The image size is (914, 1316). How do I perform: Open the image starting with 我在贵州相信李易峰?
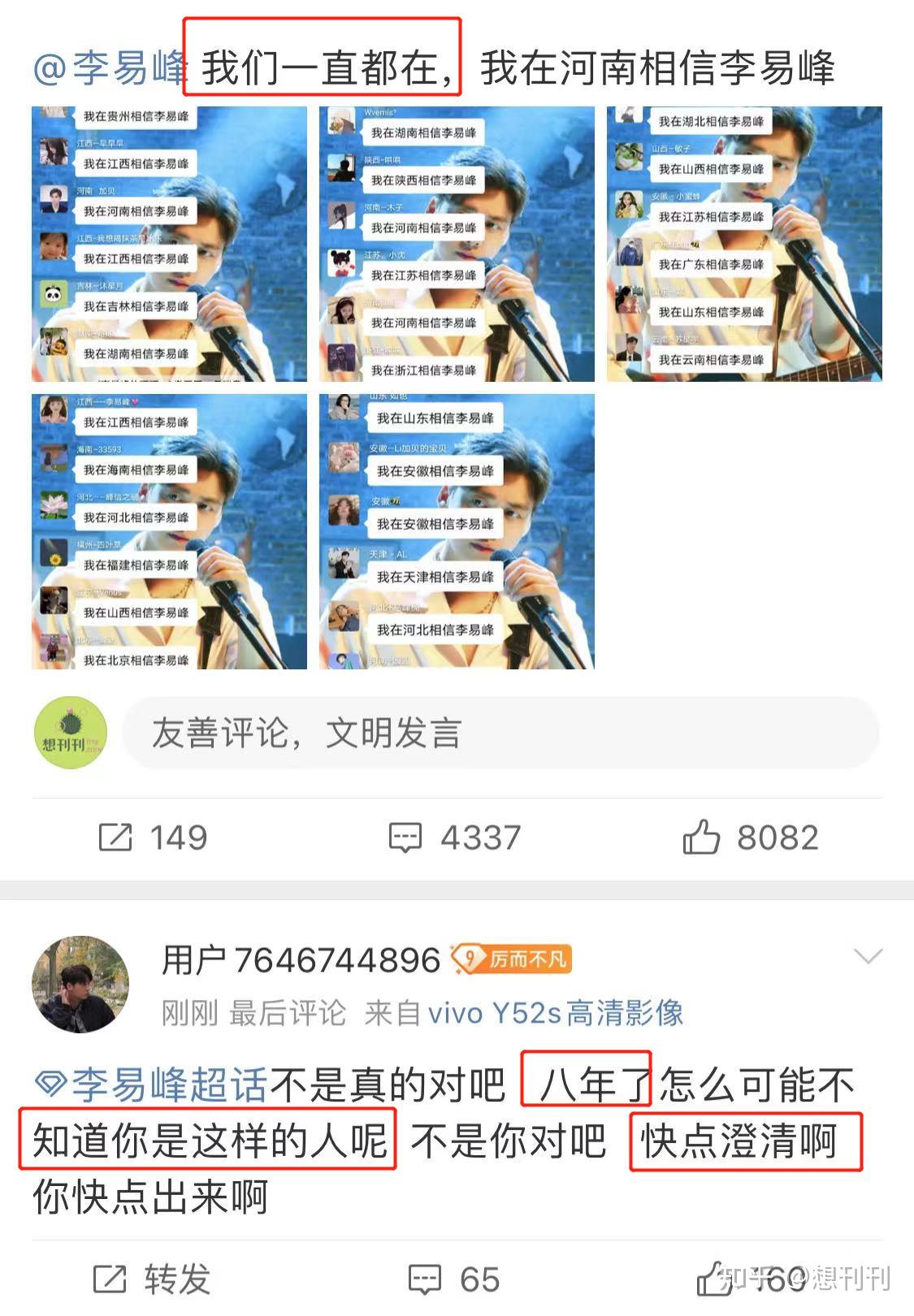[169, 244]
